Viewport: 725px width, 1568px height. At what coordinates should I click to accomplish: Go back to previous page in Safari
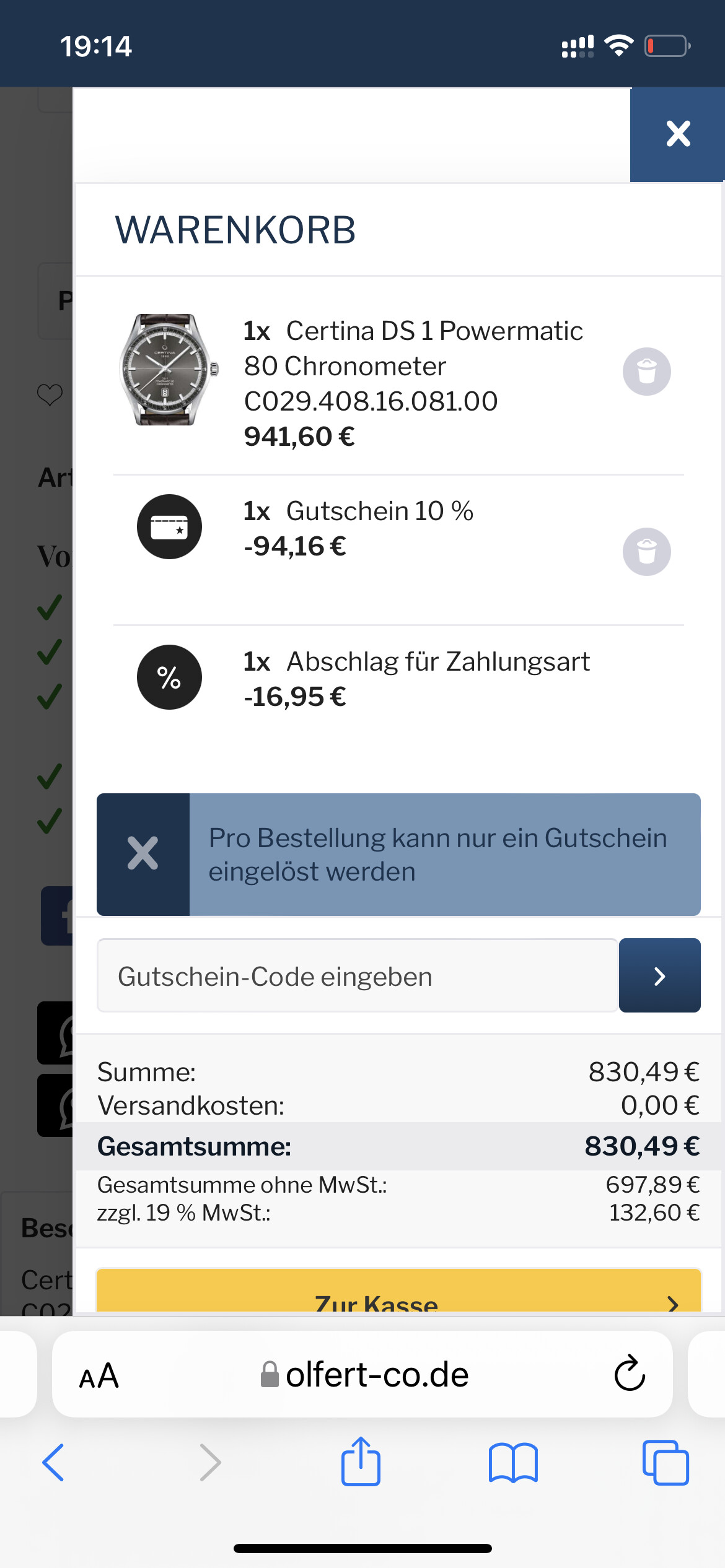53,1463
